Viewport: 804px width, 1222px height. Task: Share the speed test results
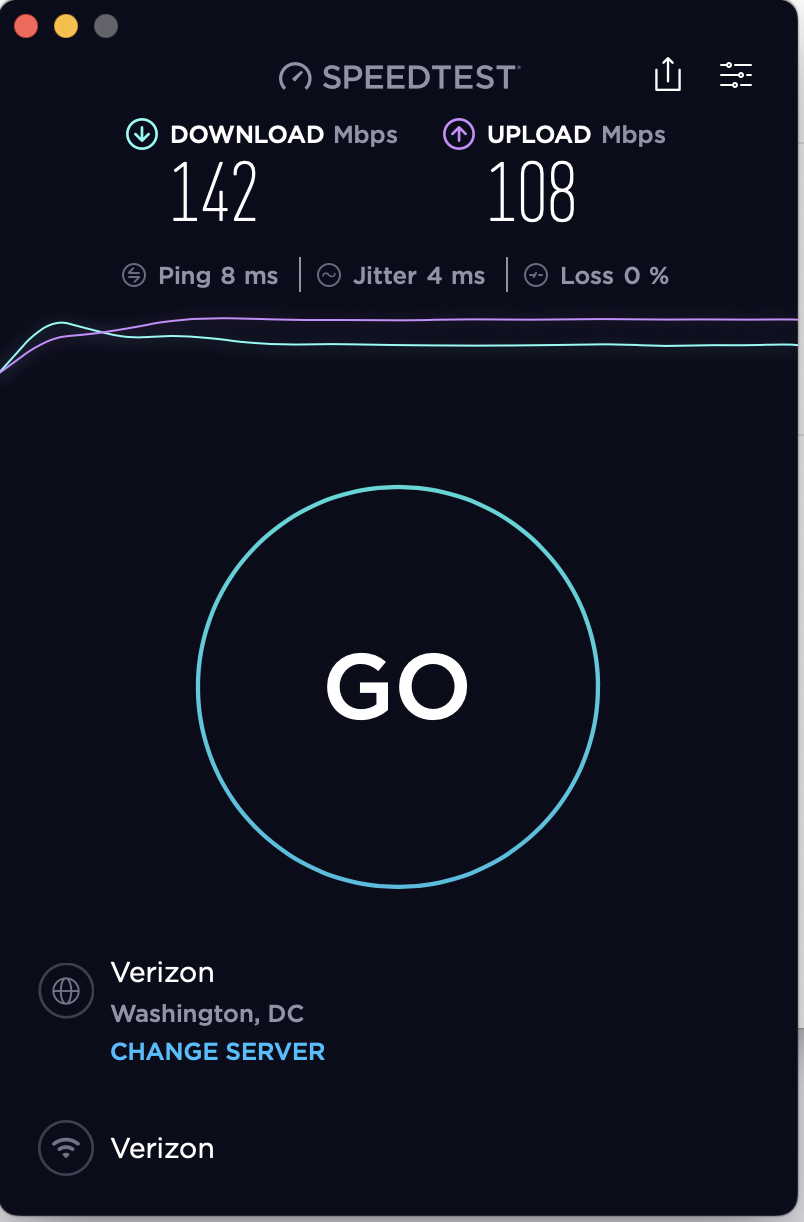[667, 75]
